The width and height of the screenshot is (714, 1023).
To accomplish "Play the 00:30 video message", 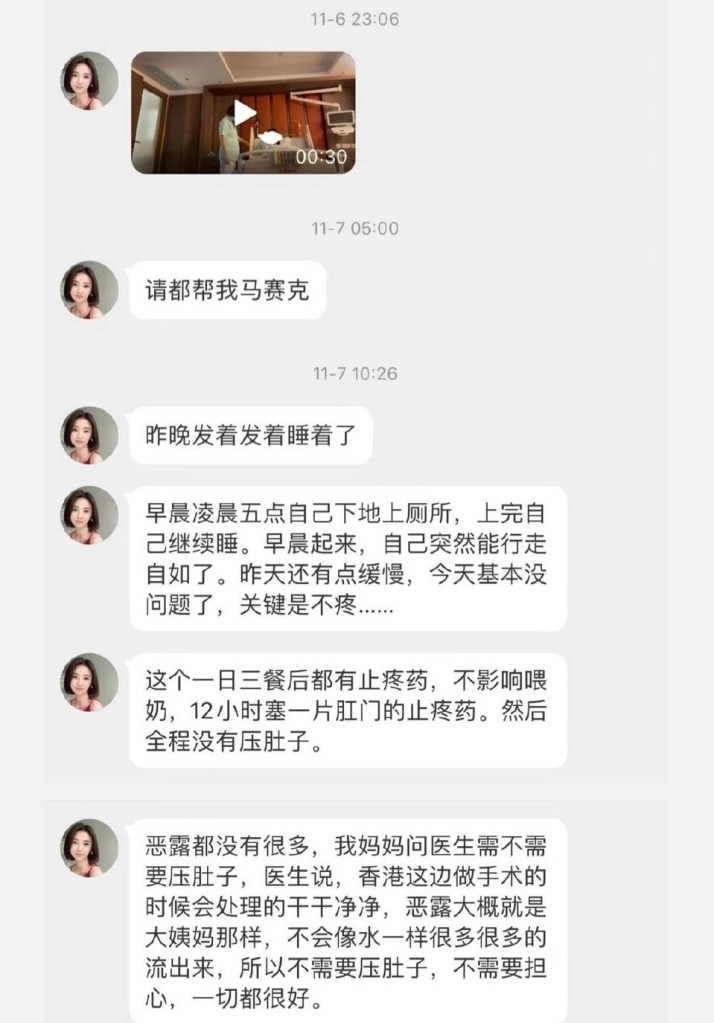I will click(243, 112).
